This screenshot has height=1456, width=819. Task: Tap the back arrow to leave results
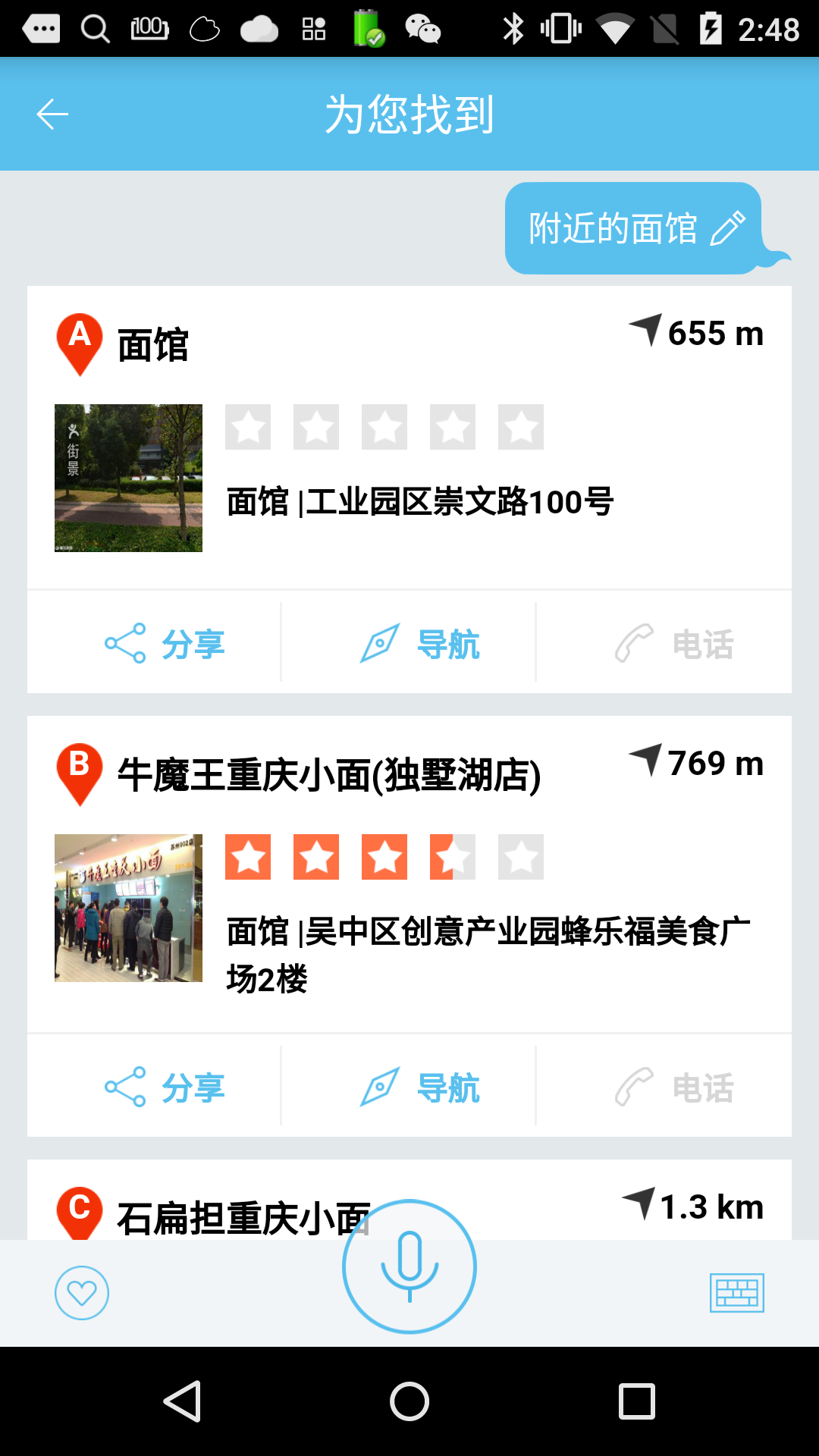[50, 114]
